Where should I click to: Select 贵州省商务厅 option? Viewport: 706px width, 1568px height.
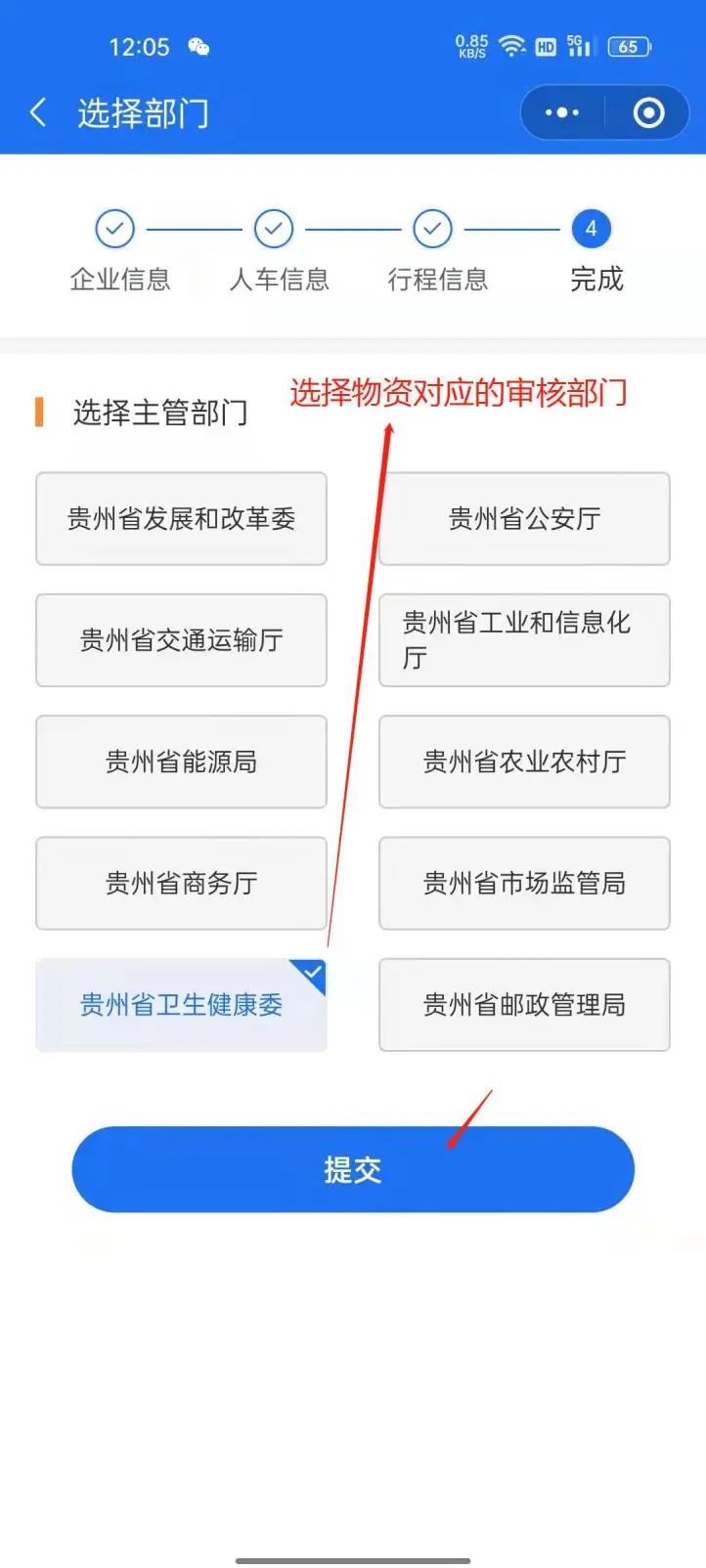(x=181, y=883)
